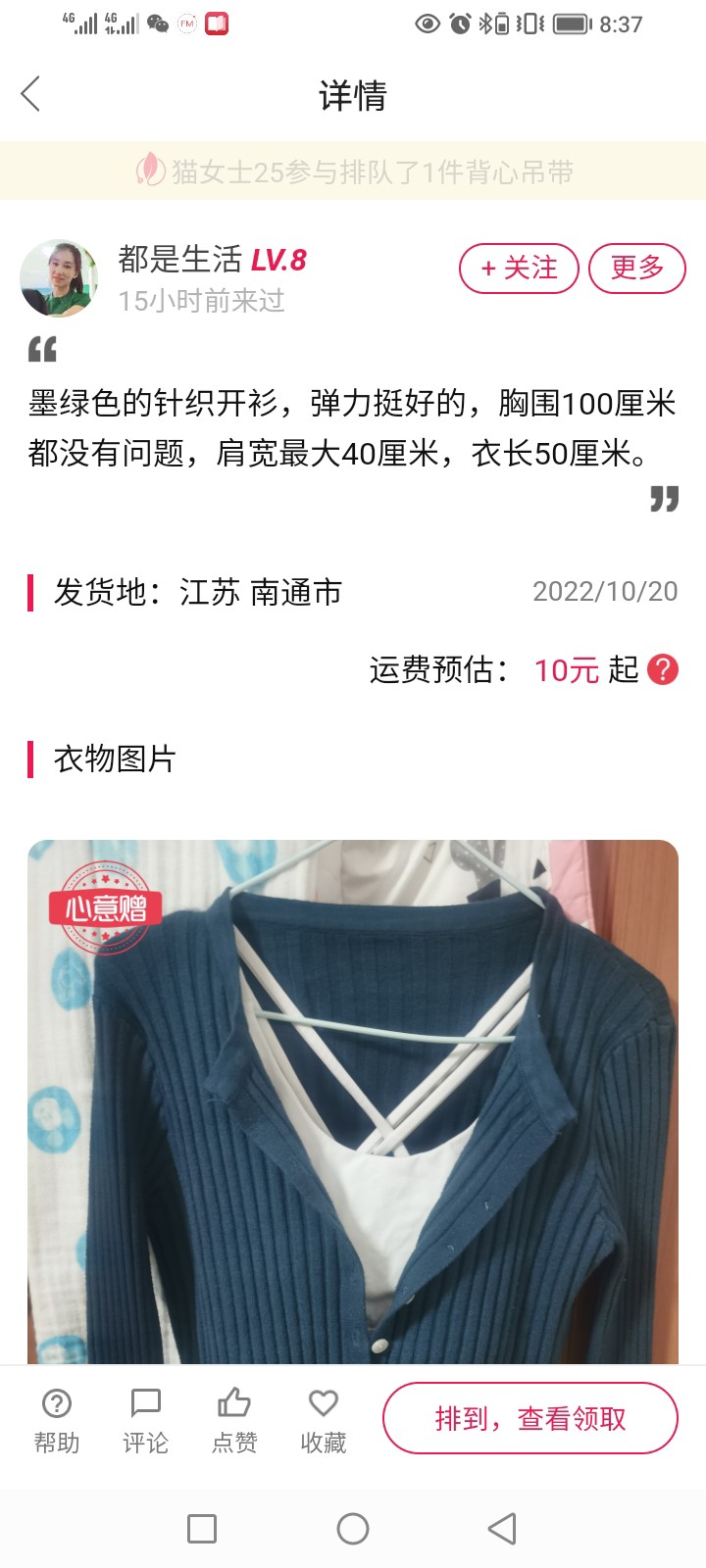Open the 更多 options button
The height and width of the screenshot is (1568, 706).
(x=636, y=268)
